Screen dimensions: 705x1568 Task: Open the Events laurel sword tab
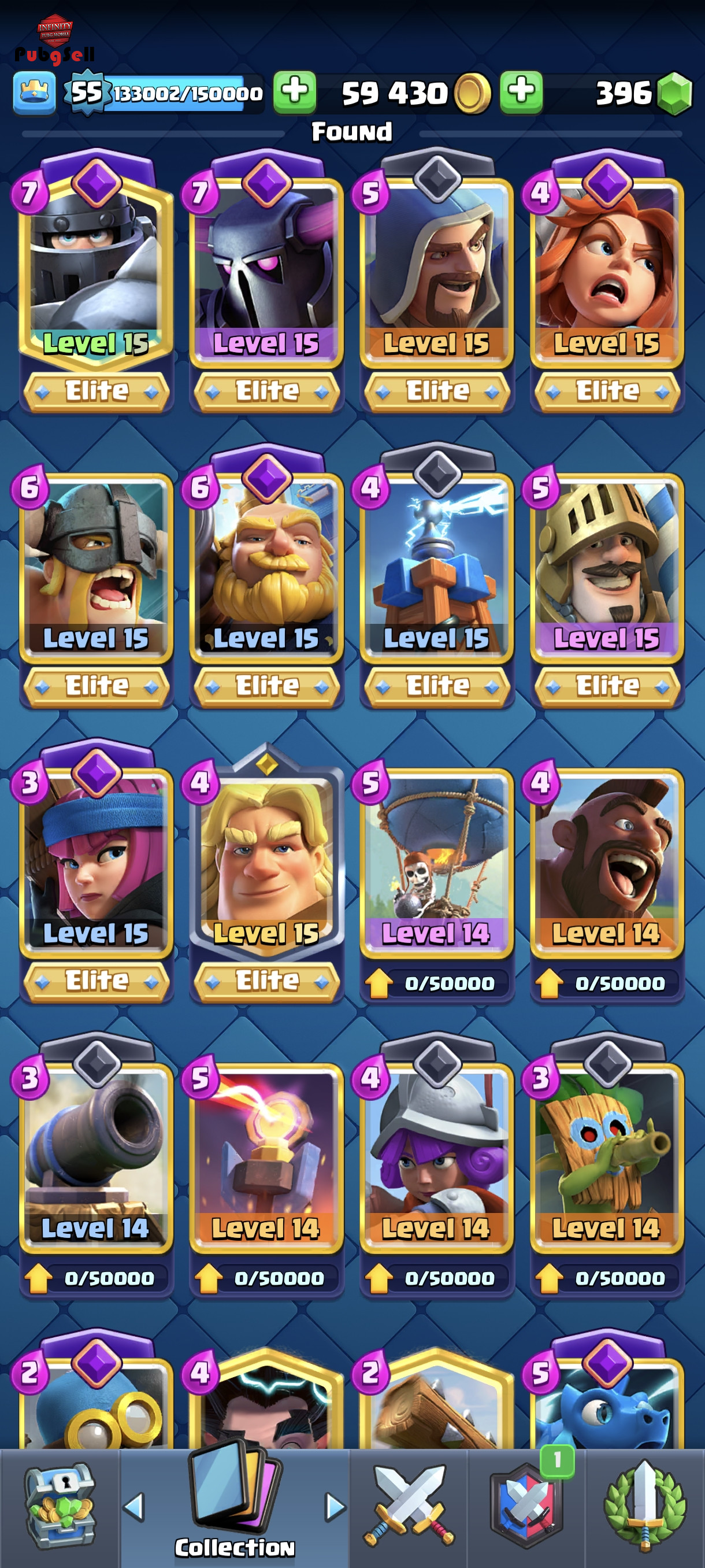click(645, 1506)
